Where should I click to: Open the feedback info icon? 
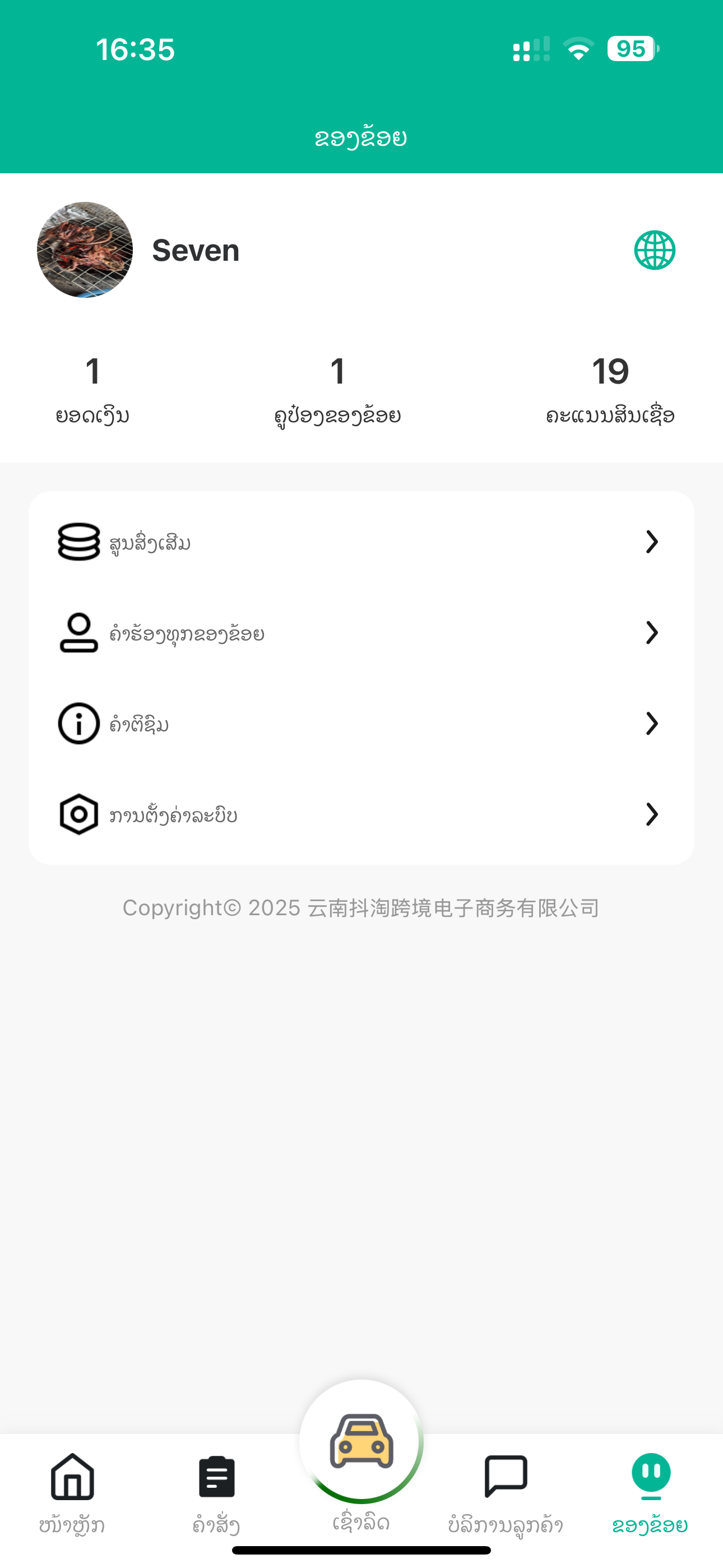[x=78, y=724]
